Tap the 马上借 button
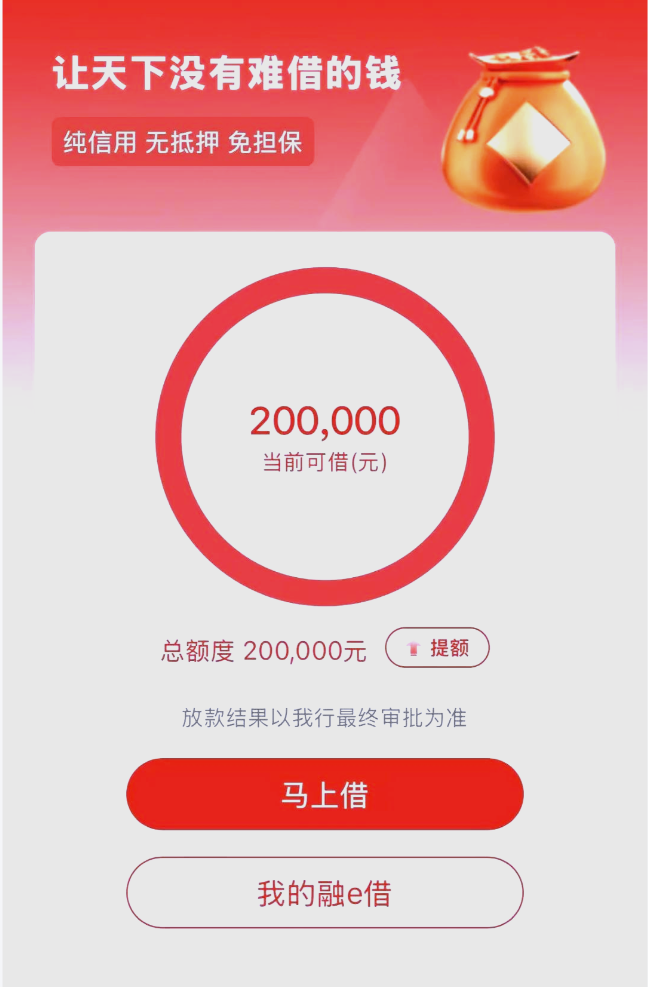The width and height of the screenshot is (648, 987). pyautogui.click(x=324, y=794)
